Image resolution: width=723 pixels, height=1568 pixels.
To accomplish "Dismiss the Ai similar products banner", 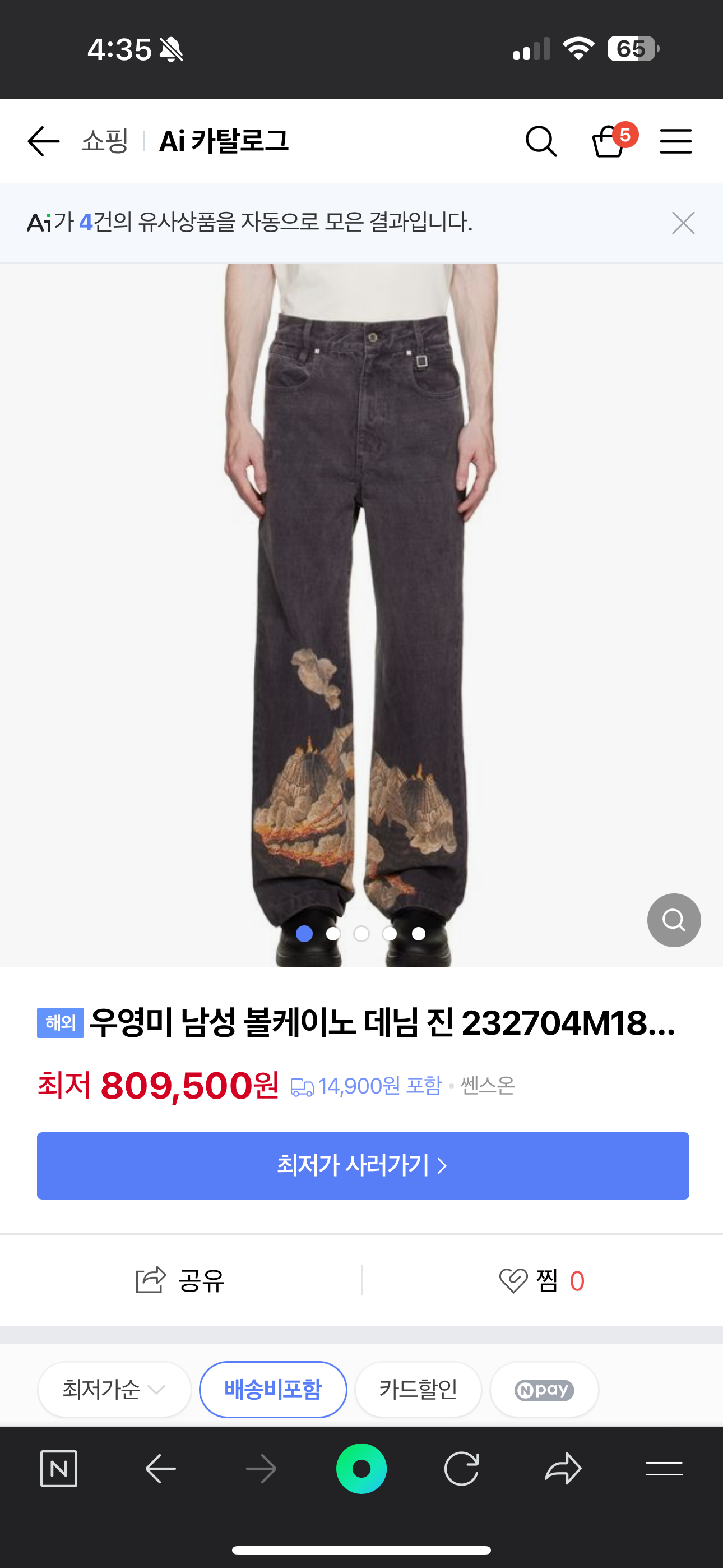I will click(683, 223).
